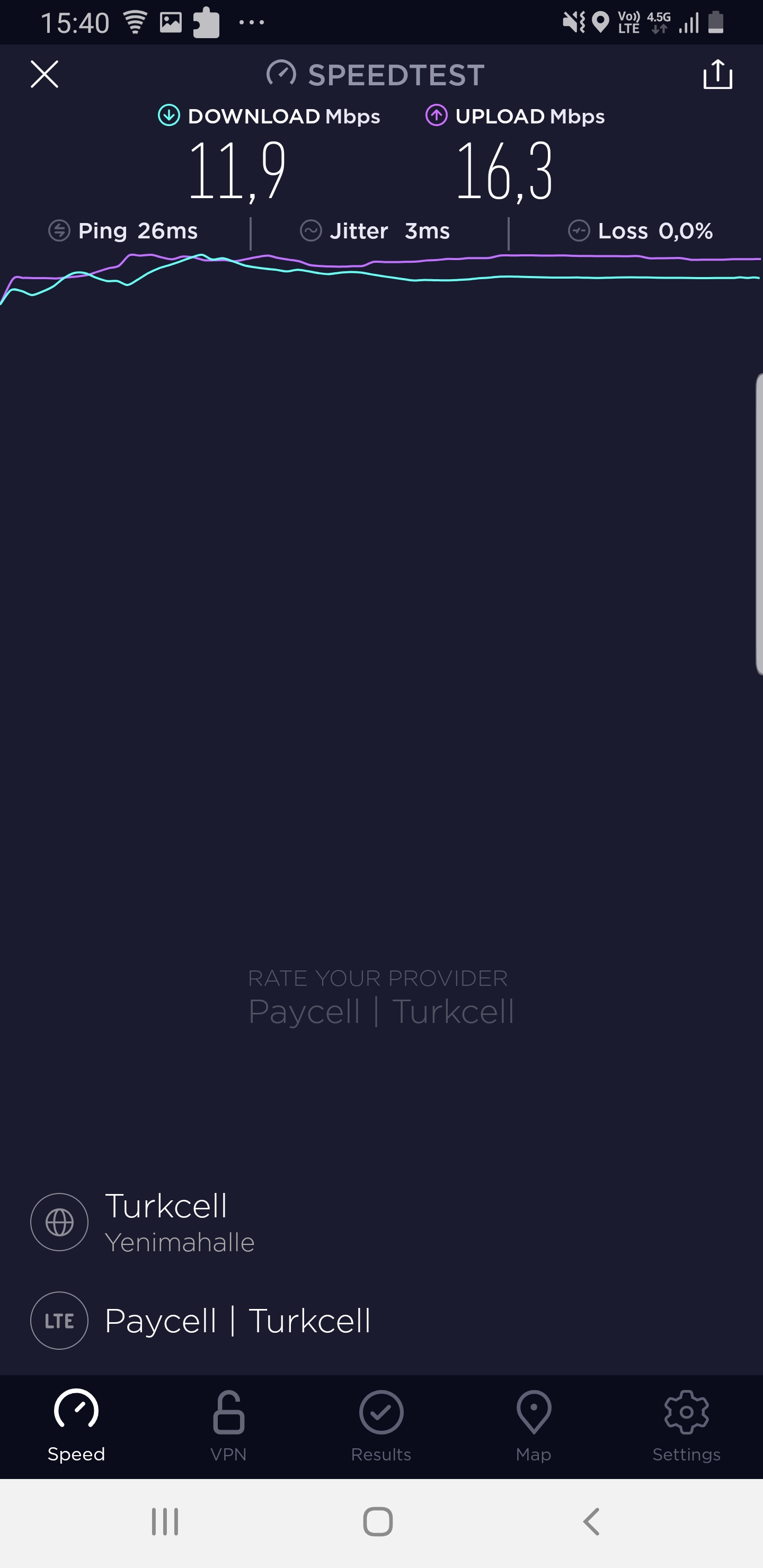Image resolution: width=763 pixels, height=1568 pixels.
Task: Open the VPN tab
Action: coord(228,1426)
